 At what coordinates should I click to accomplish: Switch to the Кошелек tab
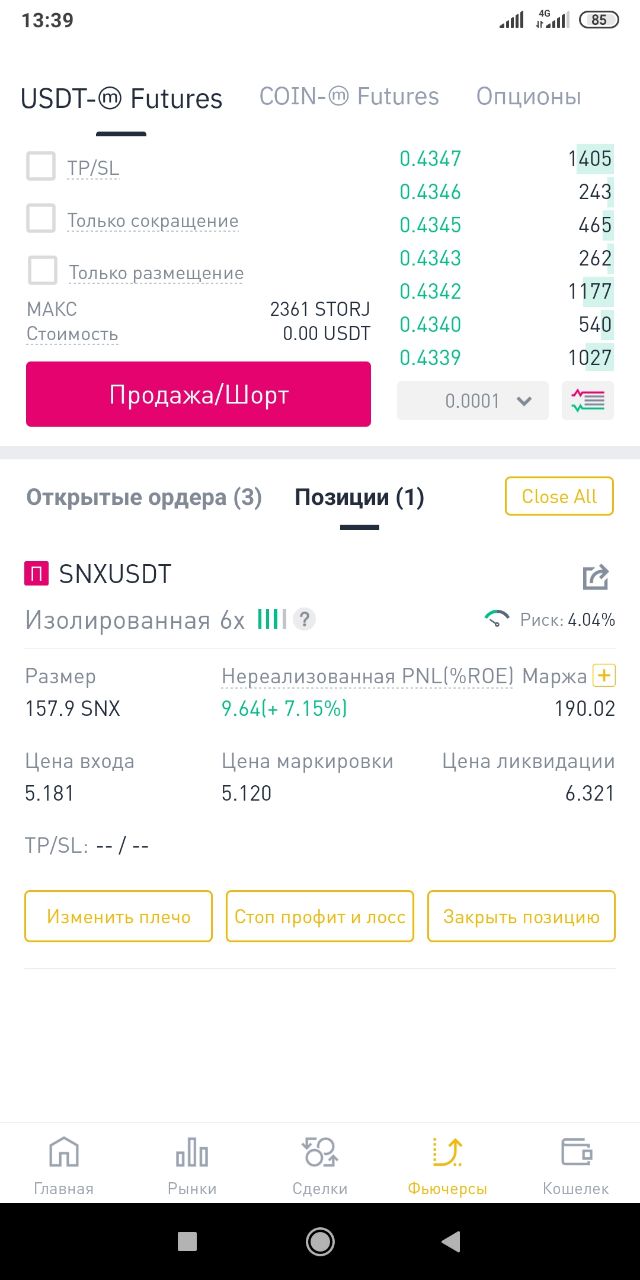point(576,1166)
